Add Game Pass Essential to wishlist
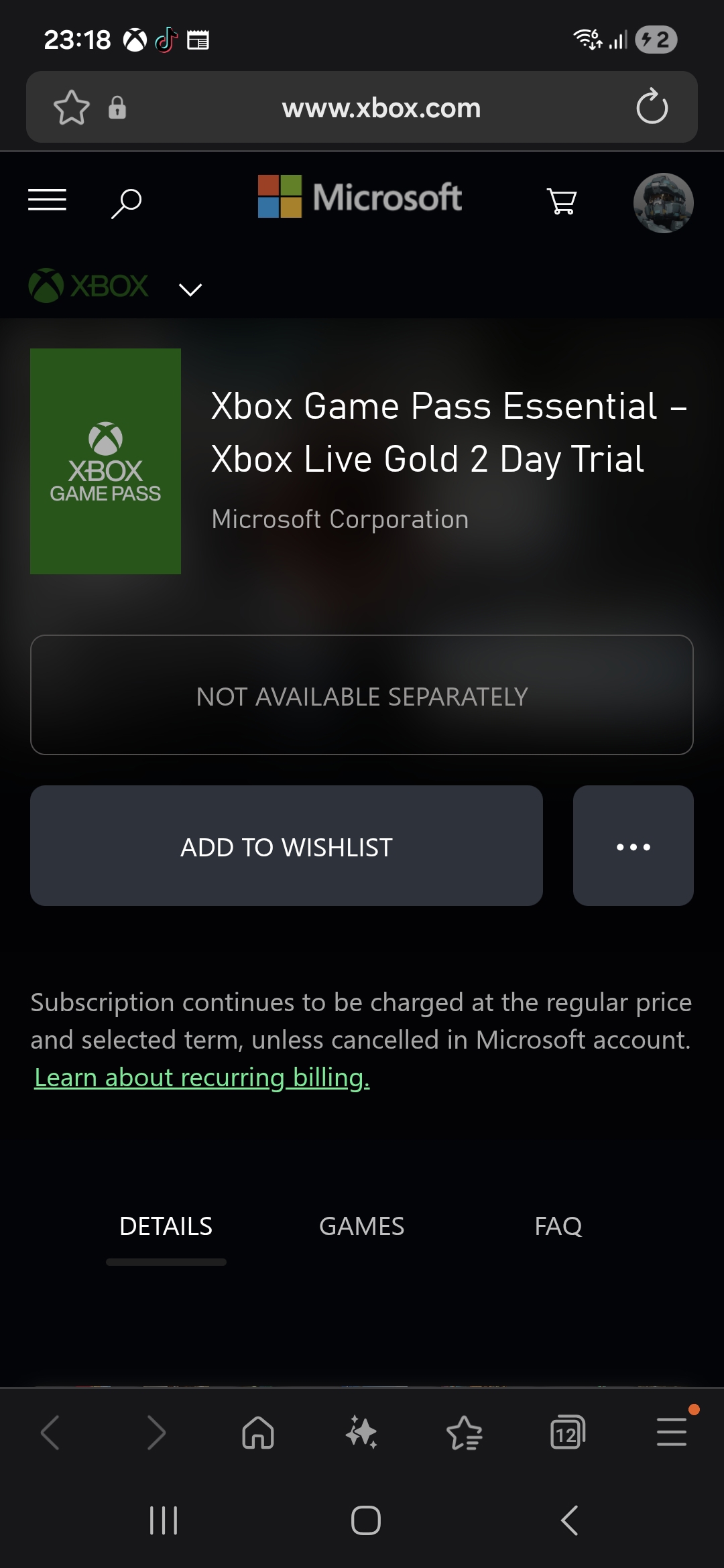This screenshot has height=1568, width=724. click(286, 846)
